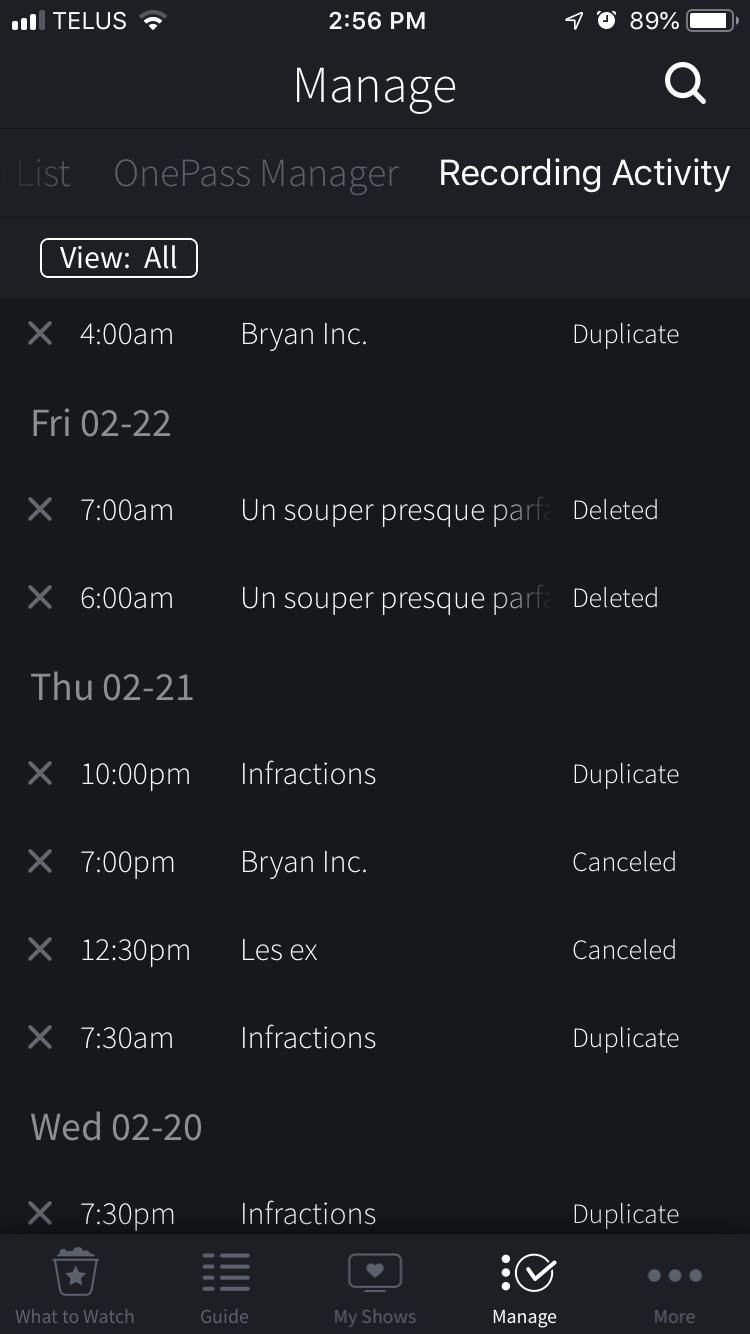Viewport: 750px width, 1334px height.
Task: Switch to the OnePass Manager tab
Action: 256,173
